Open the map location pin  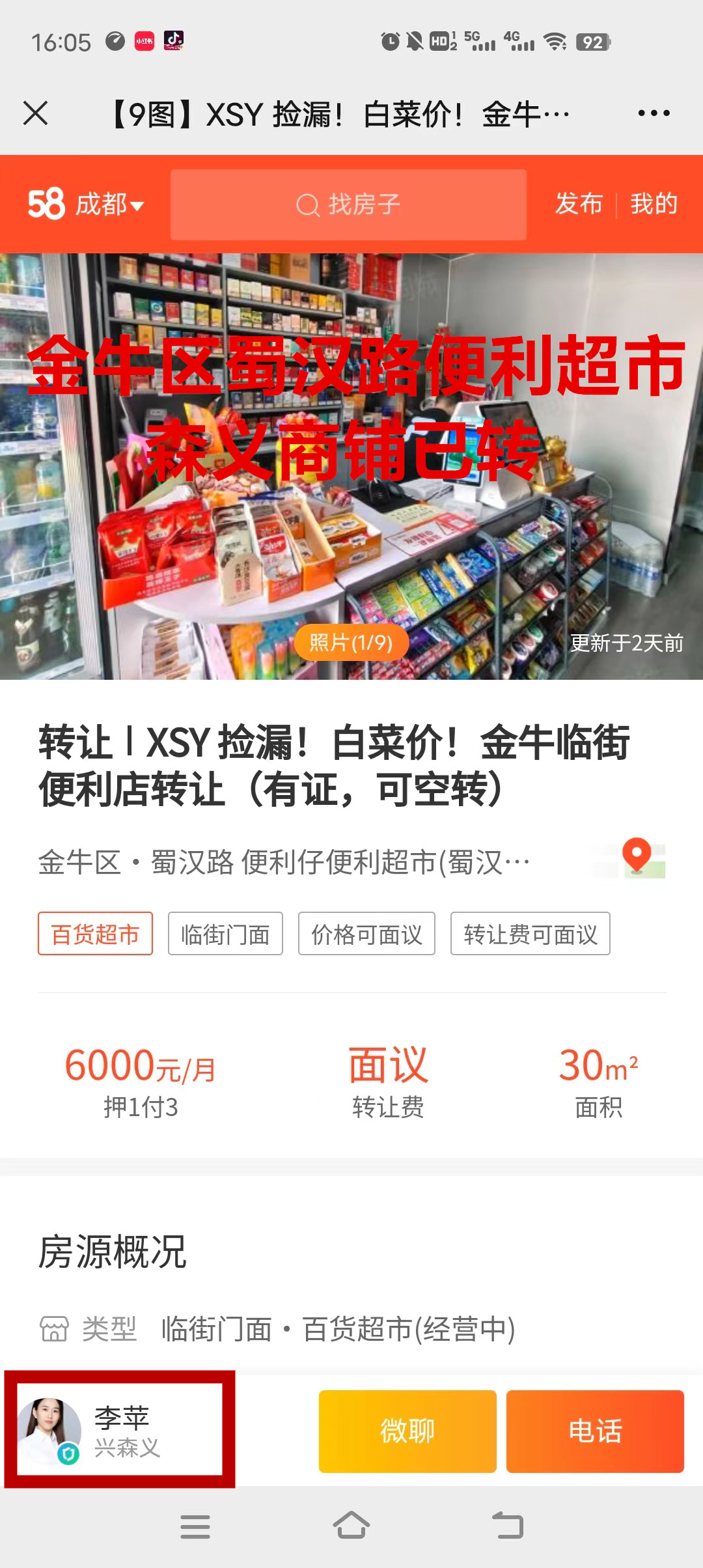pyautogui.click(x=636, y=858)
